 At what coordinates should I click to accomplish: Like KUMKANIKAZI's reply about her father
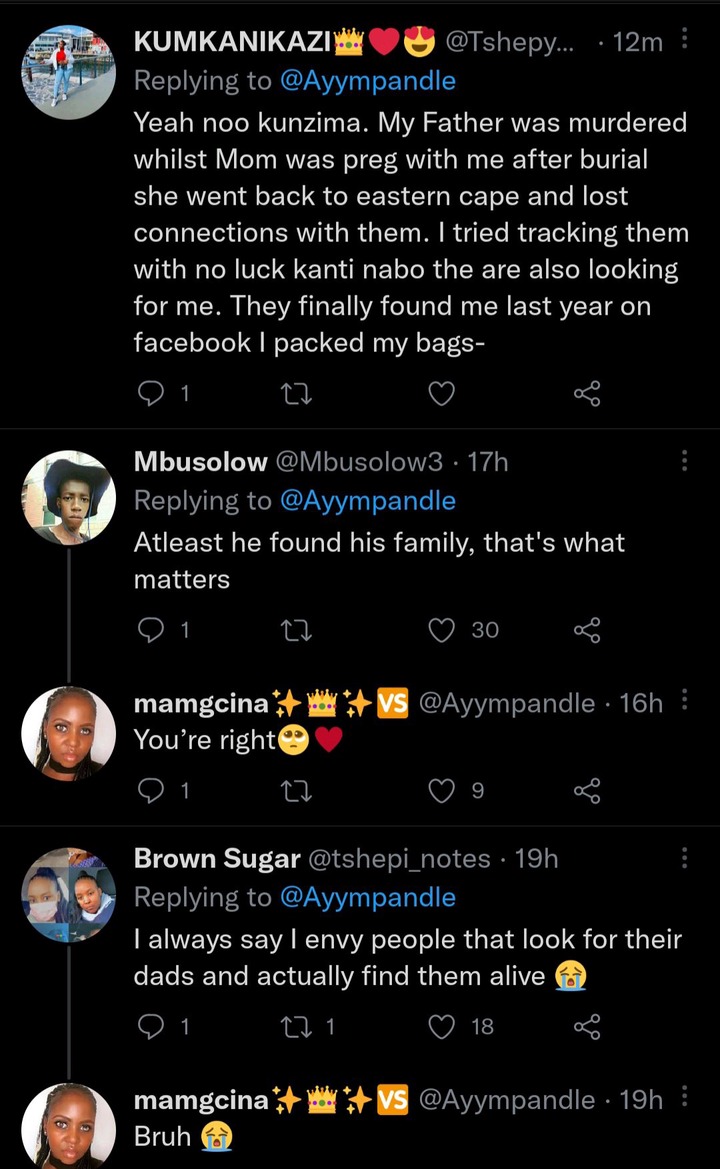441,393
